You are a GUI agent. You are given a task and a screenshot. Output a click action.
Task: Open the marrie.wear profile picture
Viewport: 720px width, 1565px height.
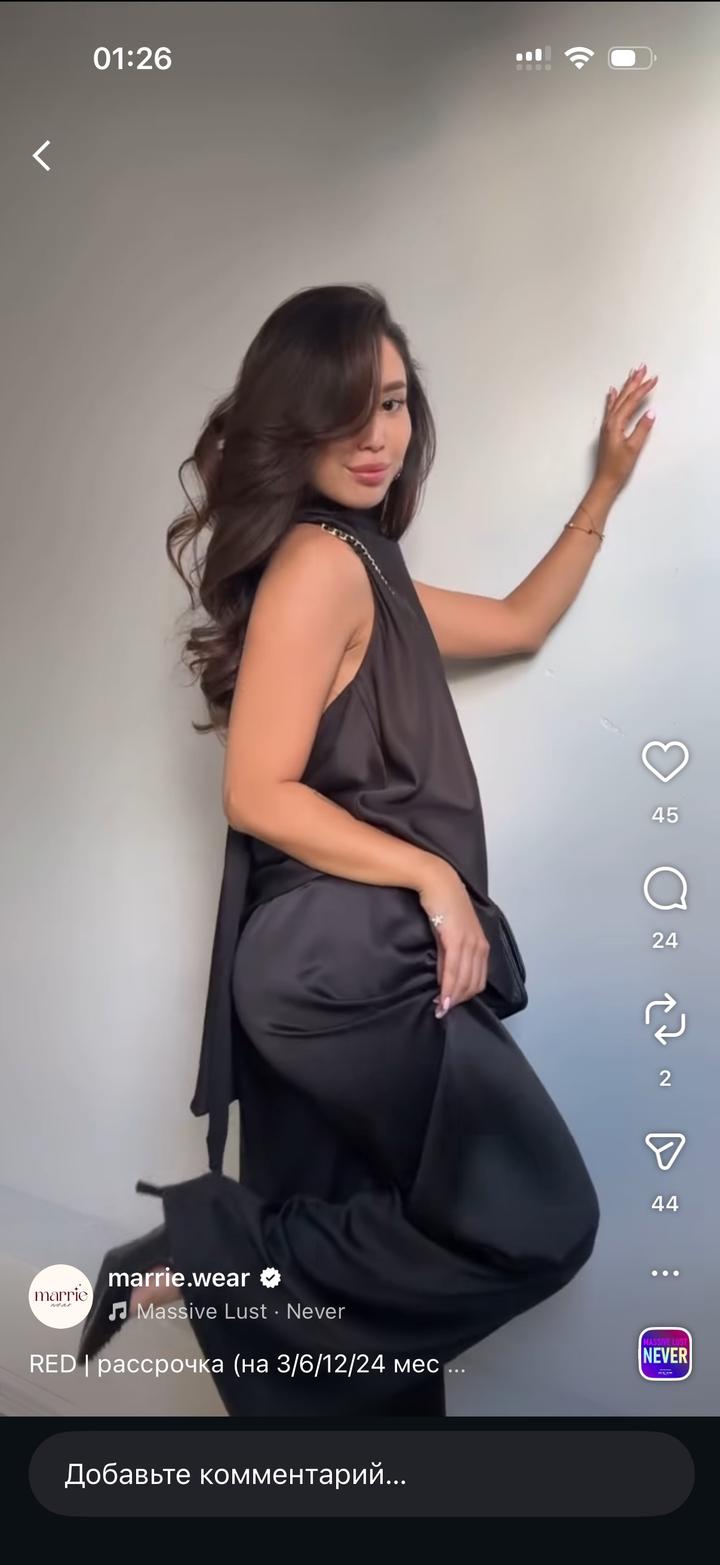pos(60,1296)
